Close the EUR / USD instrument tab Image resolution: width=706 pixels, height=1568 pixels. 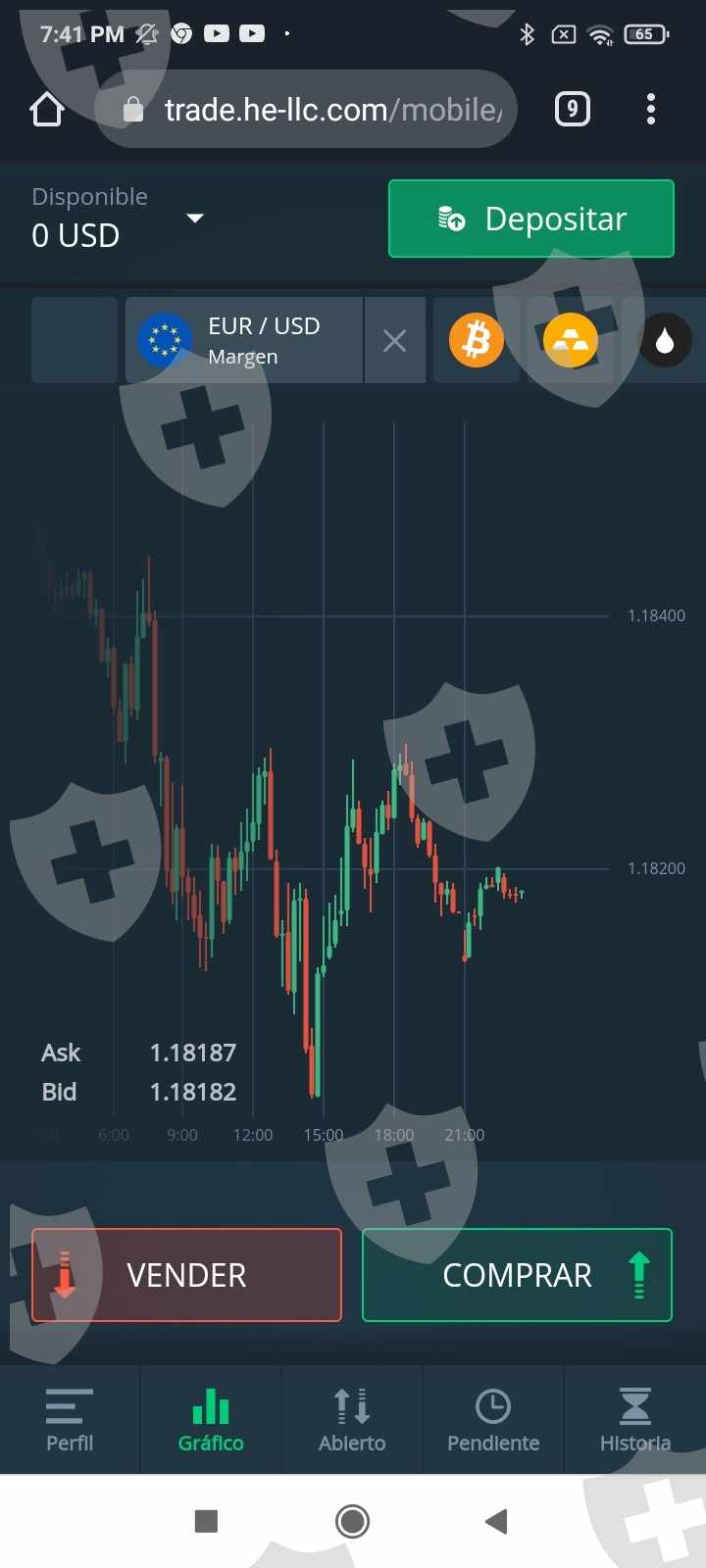click(395, 340)
